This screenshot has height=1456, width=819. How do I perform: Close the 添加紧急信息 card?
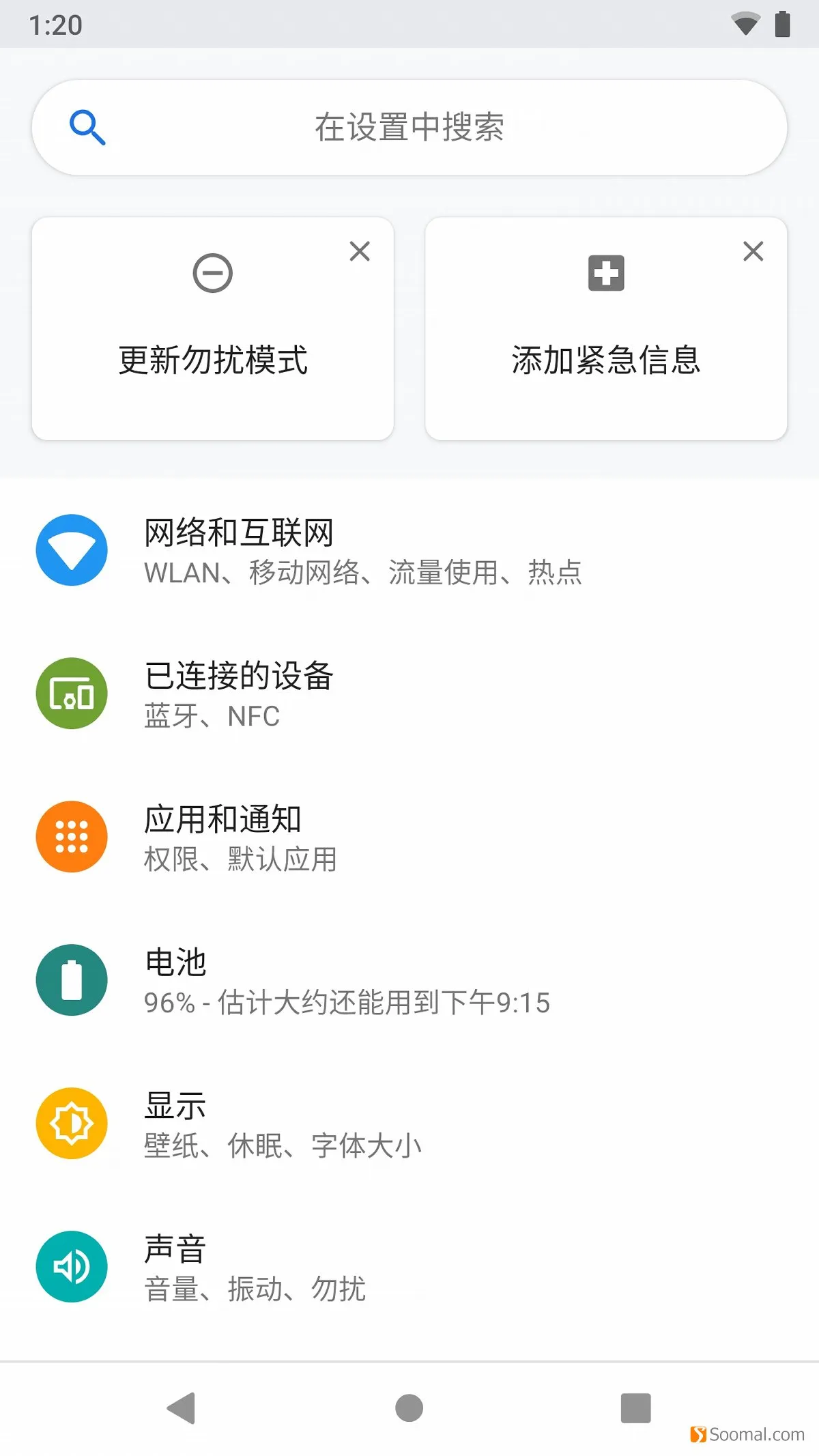pyautogui.click(x=753, y=251)
